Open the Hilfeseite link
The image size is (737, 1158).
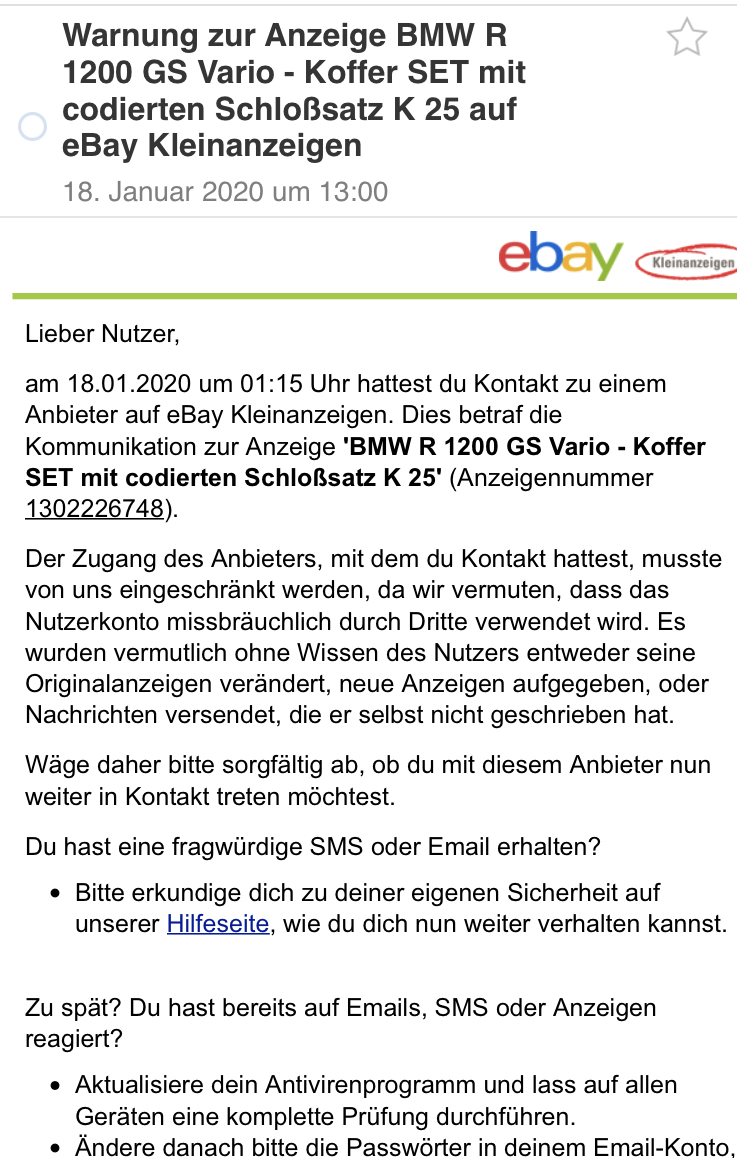(x=217, y=924)
